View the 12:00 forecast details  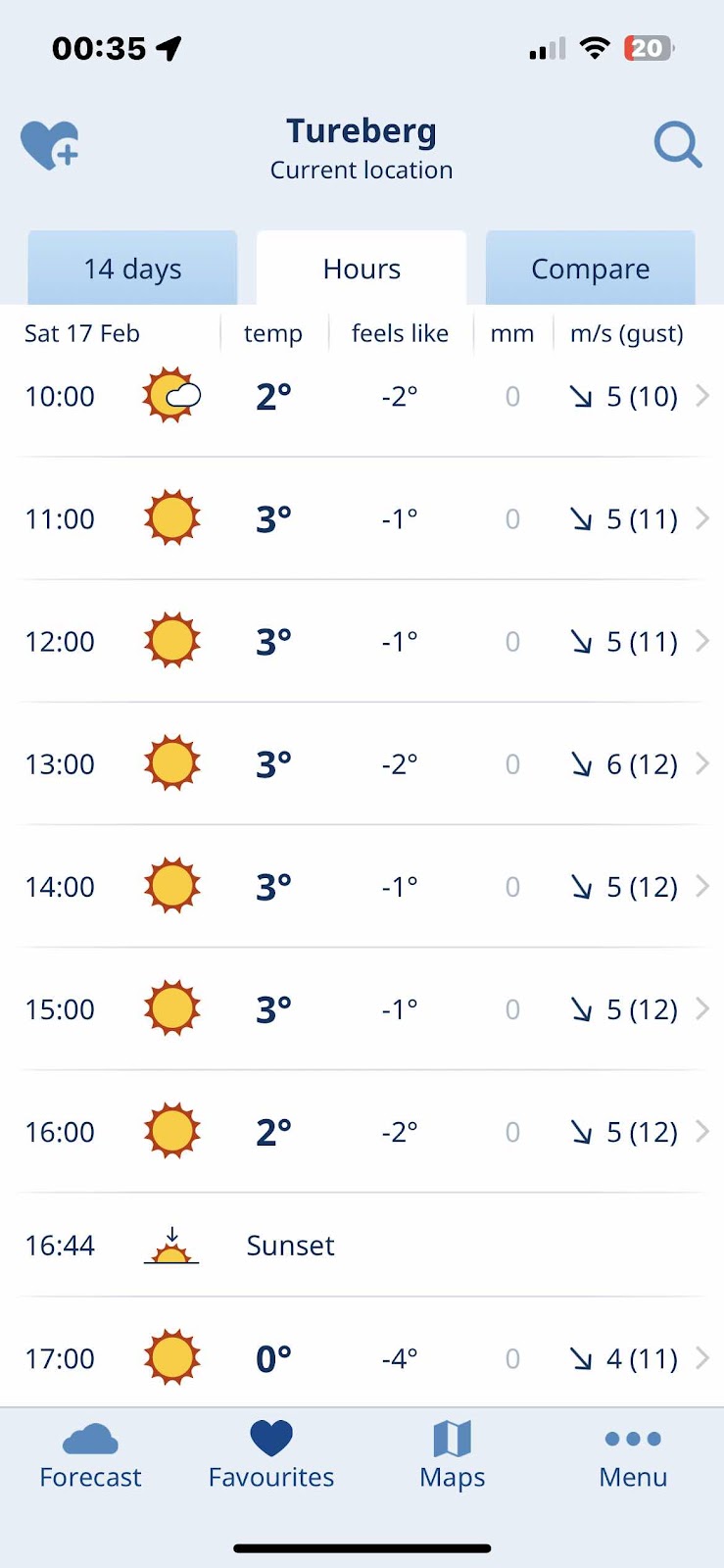click(362, 642)
